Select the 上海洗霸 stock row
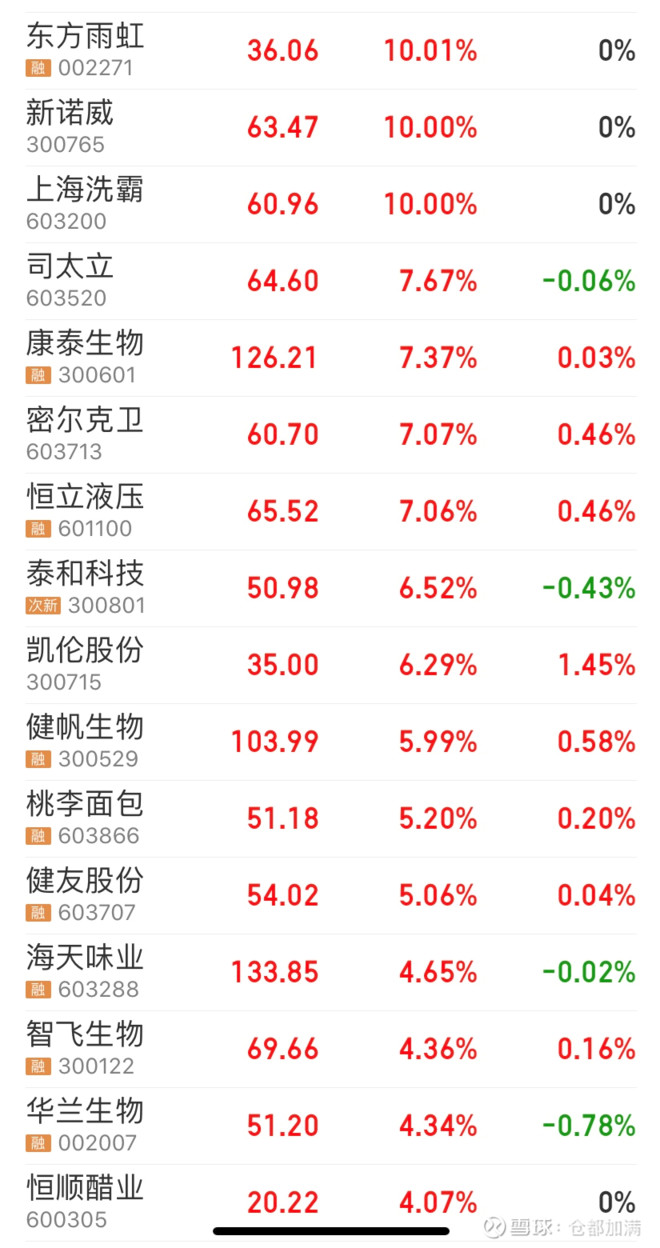 (85, 190)
